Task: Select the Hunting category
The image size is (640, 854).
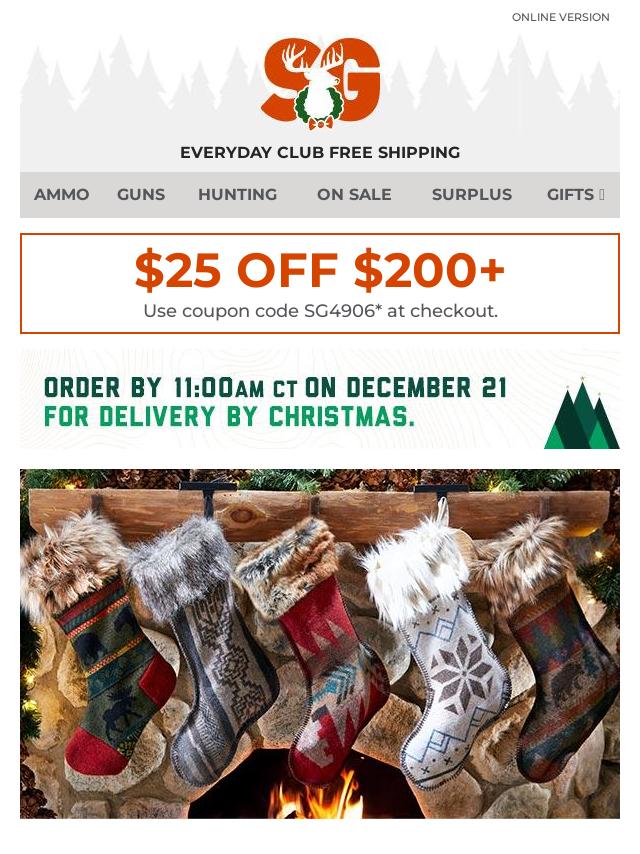Action: 237,195
